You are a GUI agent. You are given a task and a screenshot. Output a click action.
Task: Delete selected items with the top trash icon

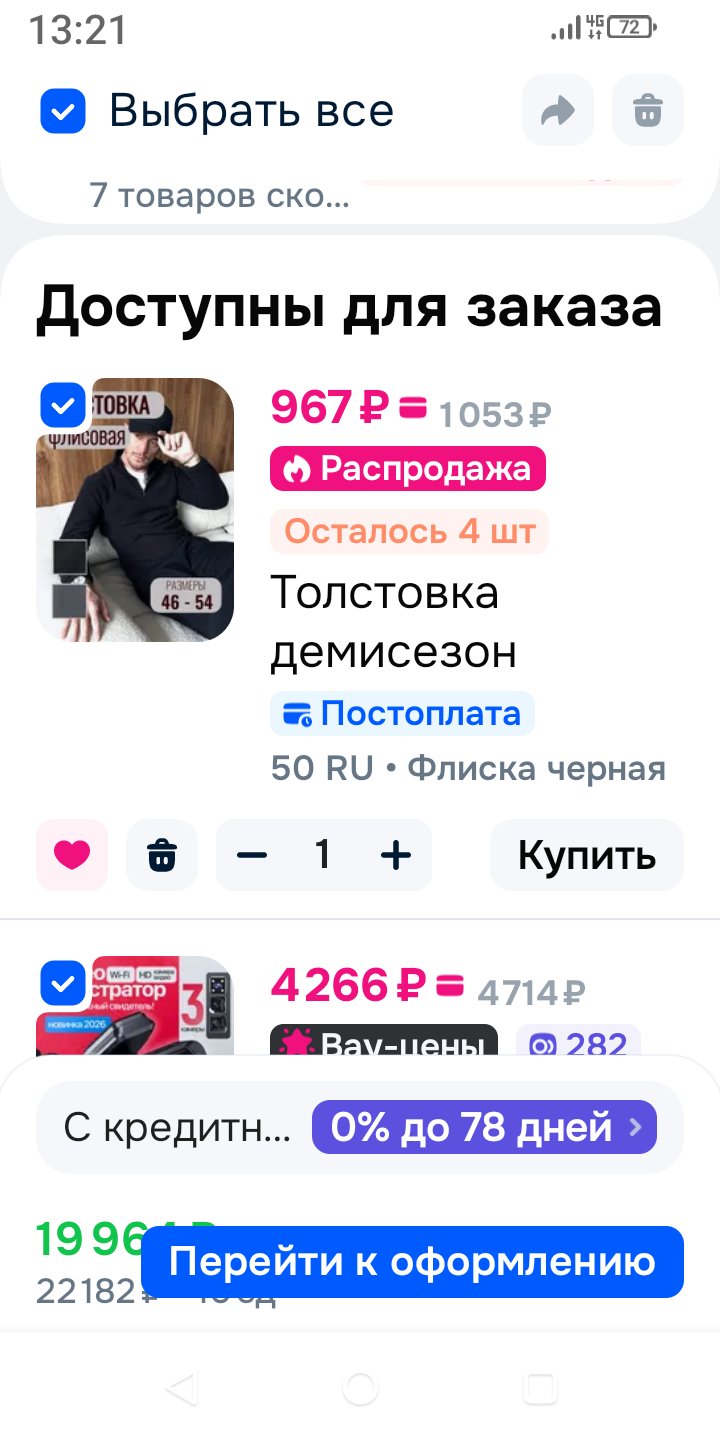click(x=648, y=111)
